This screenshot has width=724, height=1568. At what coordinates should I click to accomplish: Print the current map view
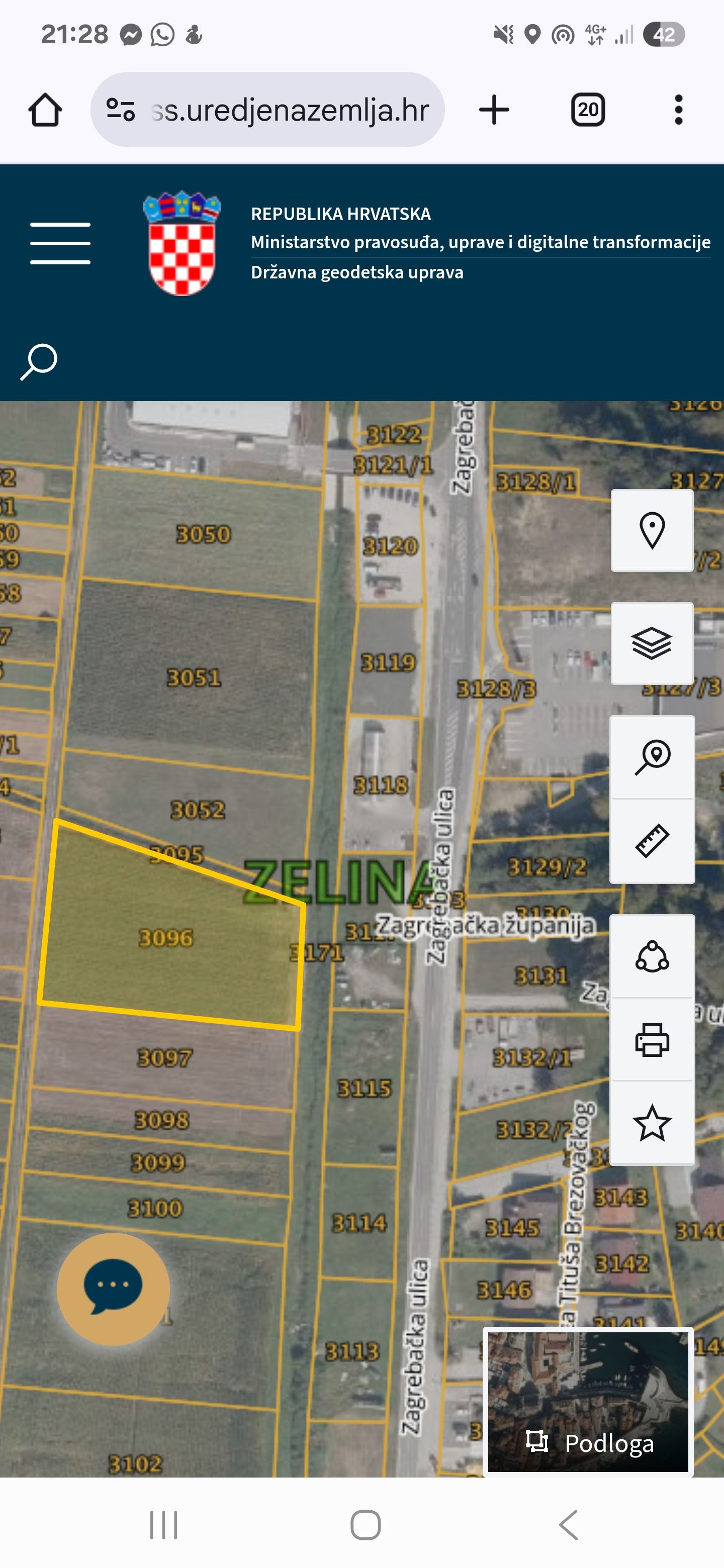point(652,1039)
